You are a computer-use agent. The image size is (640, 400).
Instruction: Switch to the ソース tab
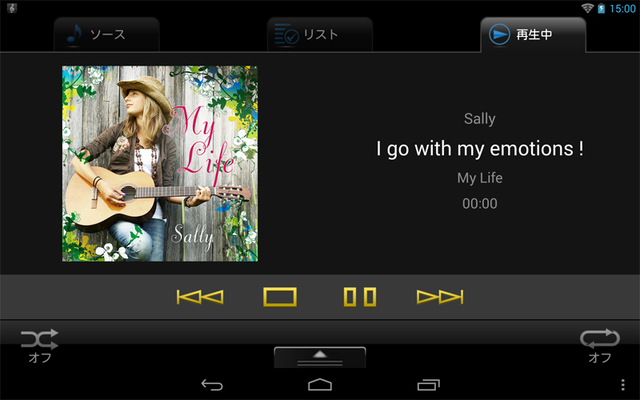107,35
